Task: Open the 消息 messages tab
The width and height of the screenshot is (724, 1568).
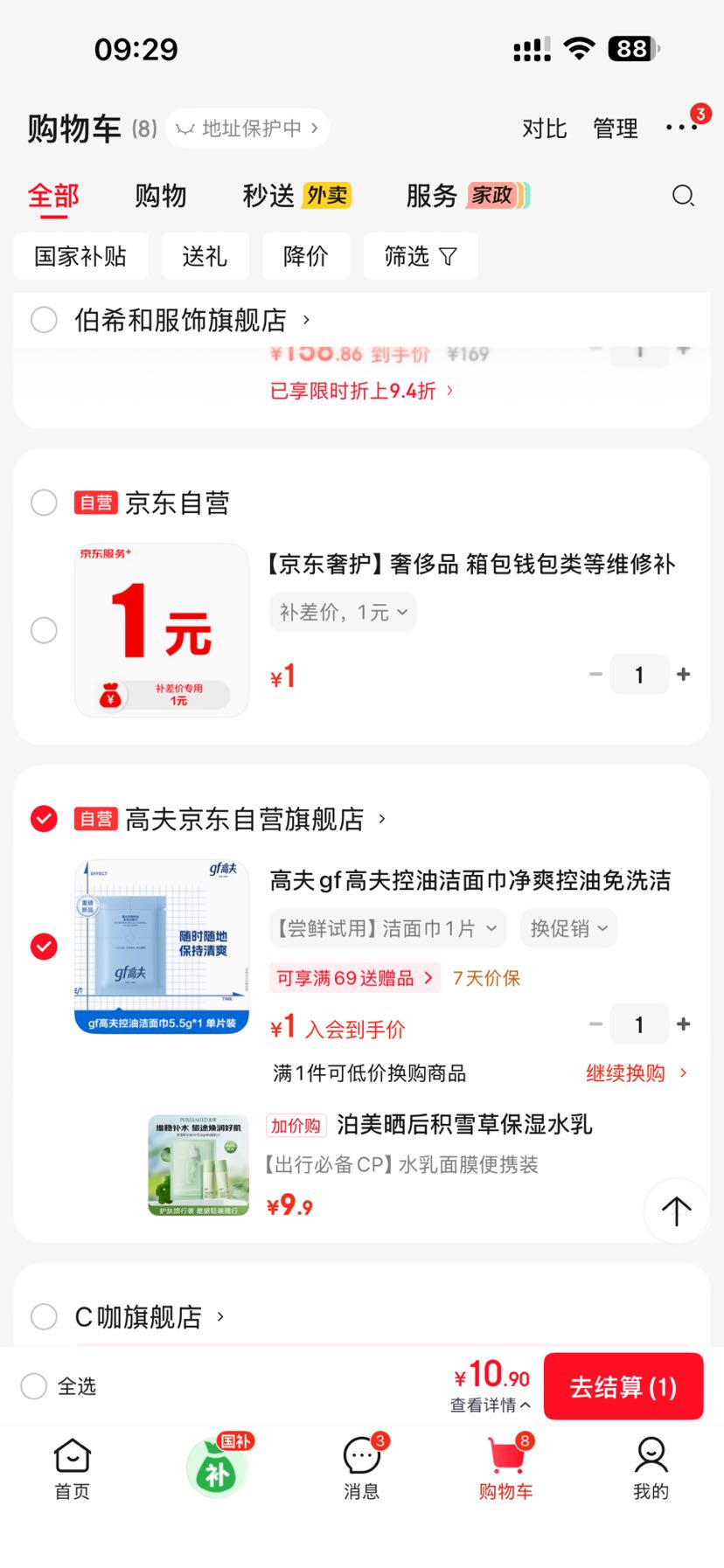Action: pos(362,1468)
